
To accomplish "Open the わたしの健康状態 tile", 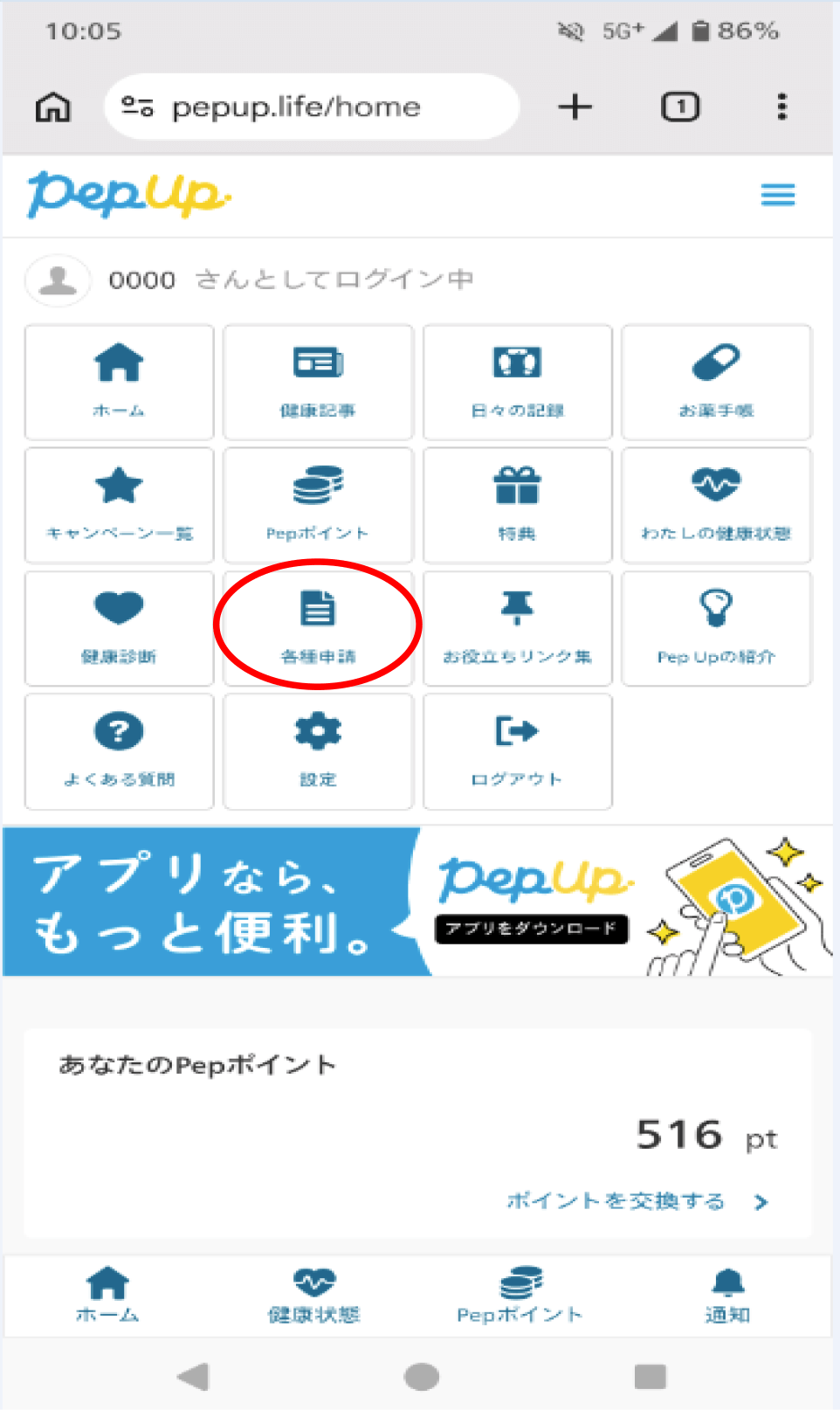I will [716, 505].
